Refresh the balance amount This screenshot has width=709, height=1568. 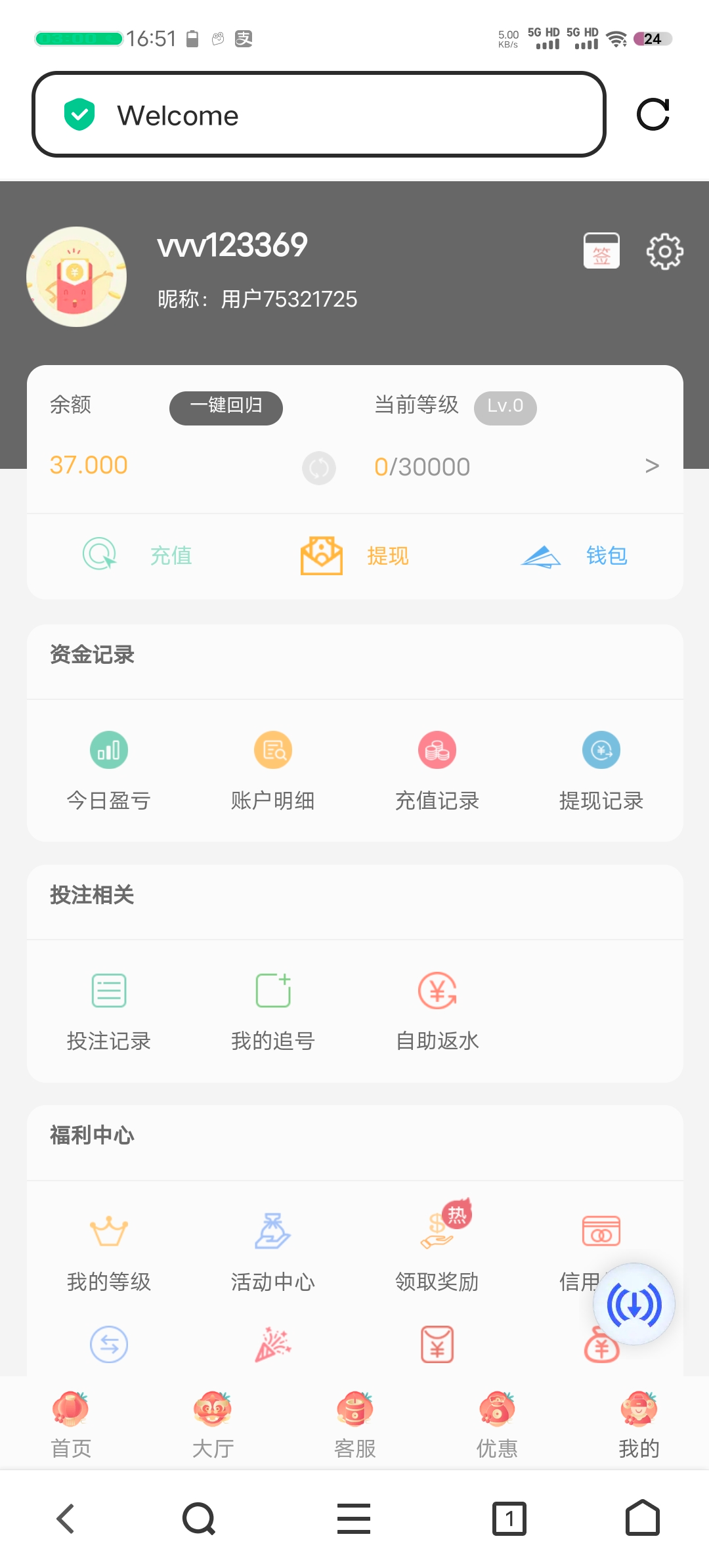pos(319,468)
